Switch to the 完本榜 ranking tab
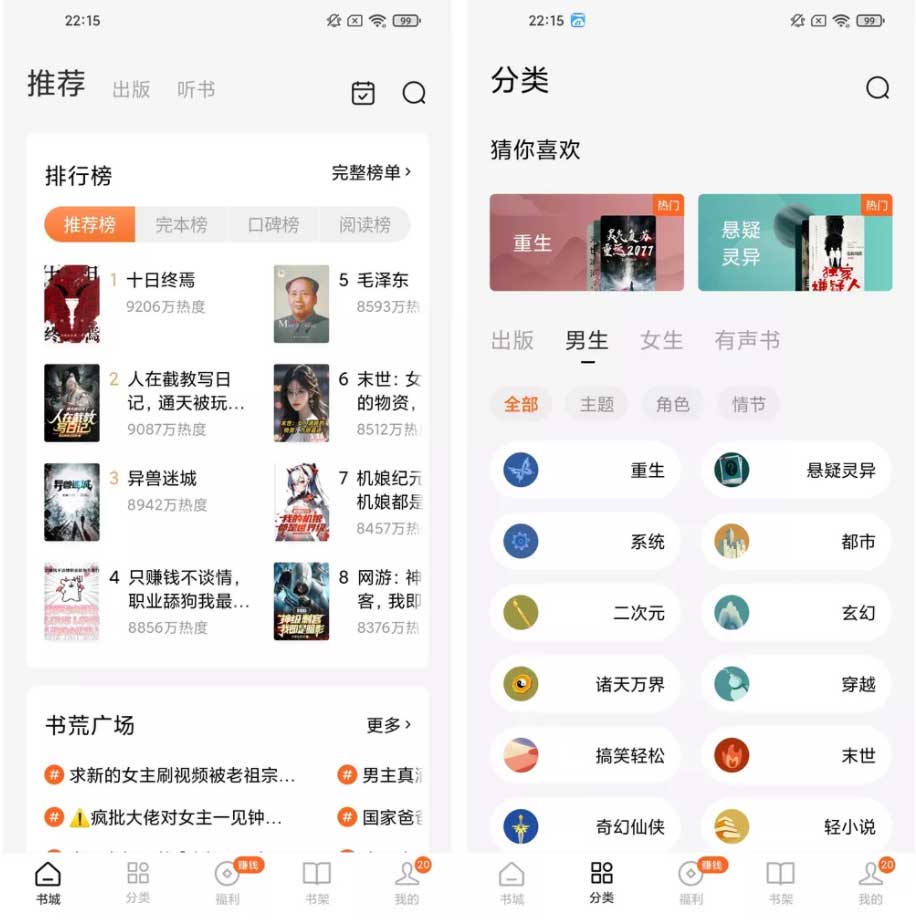 pyautogui.click(x=181, y=224)
